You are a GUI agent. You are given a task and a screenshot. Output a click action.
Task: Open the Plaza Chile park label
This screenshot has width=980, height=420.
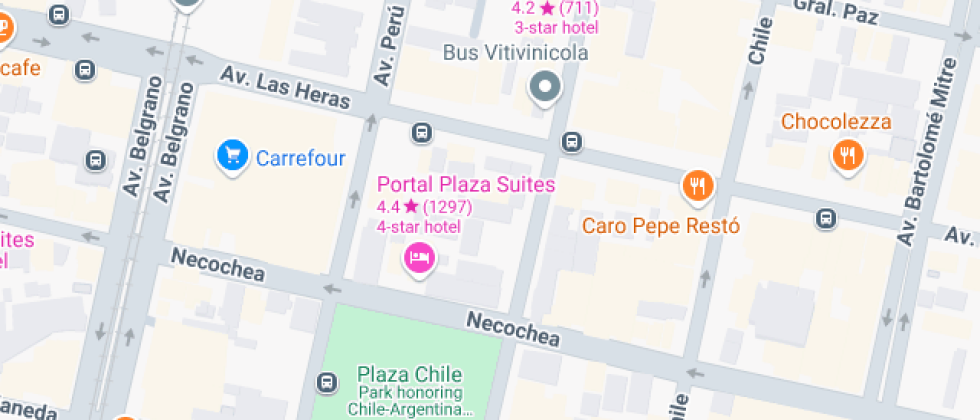click(x=410, y=377)
